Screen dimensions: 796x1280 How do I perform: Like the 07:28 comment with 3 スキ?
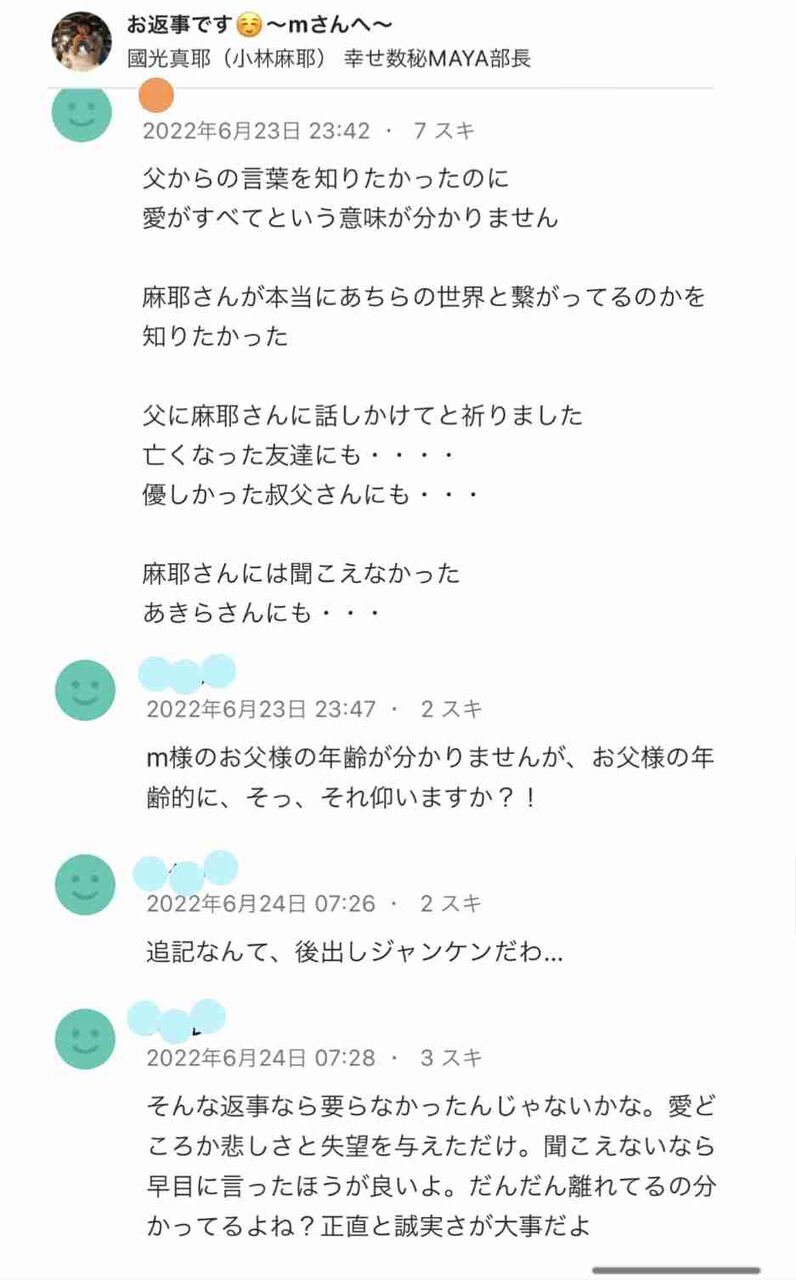click(452, 1057)
